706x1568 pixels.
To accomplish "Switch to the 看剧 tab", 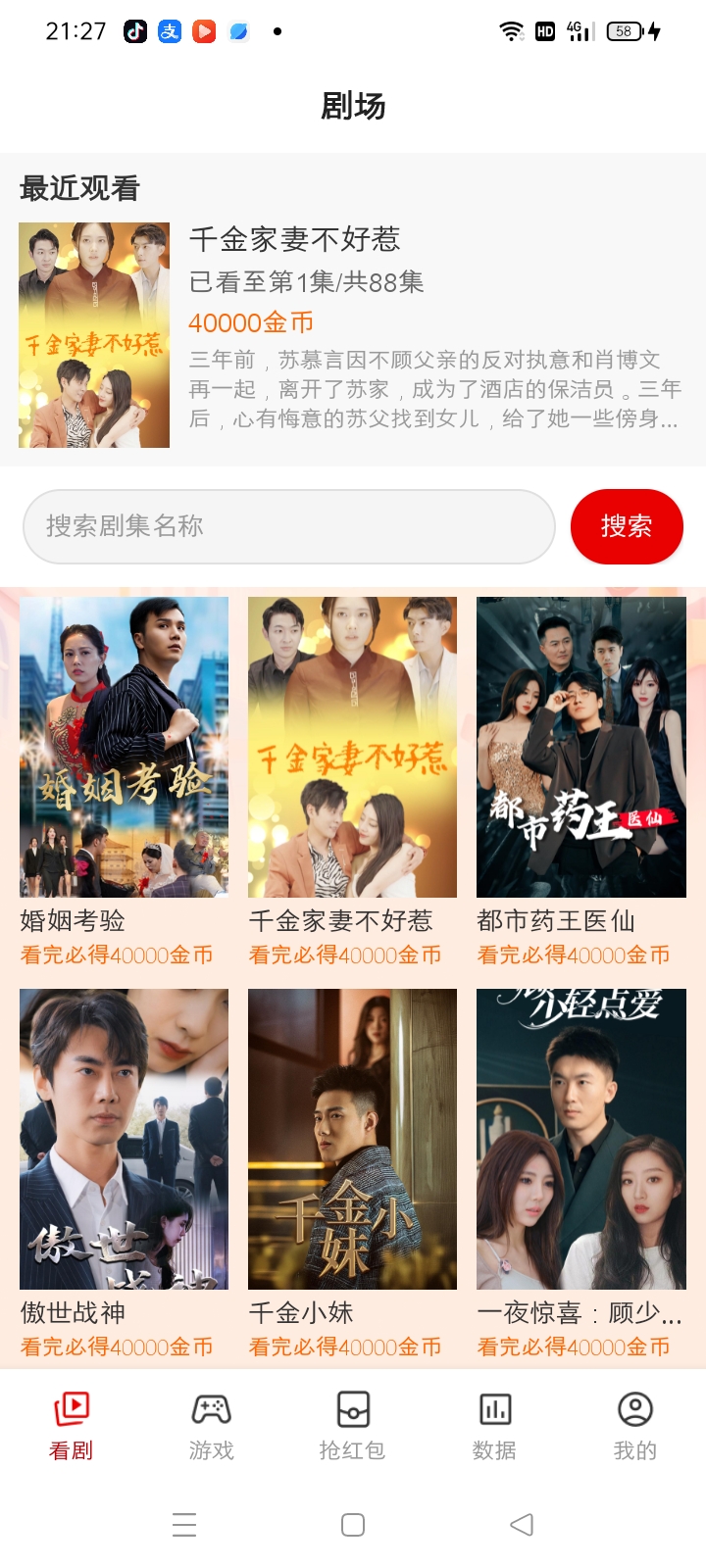I will [71, 1426].
